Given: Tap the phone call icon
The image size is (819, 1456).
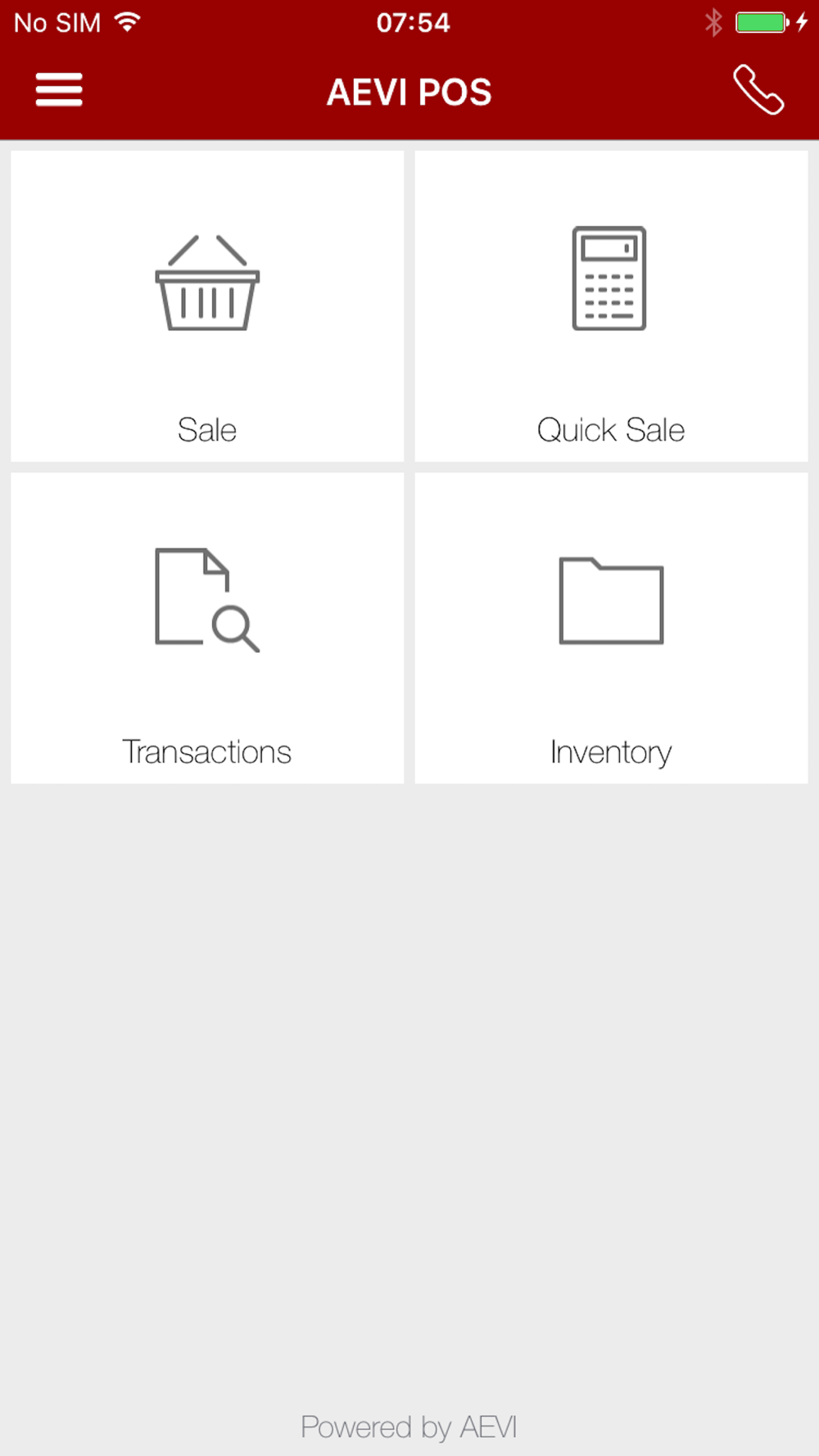Looking at the screenshot, I should [x=758, y=89].
